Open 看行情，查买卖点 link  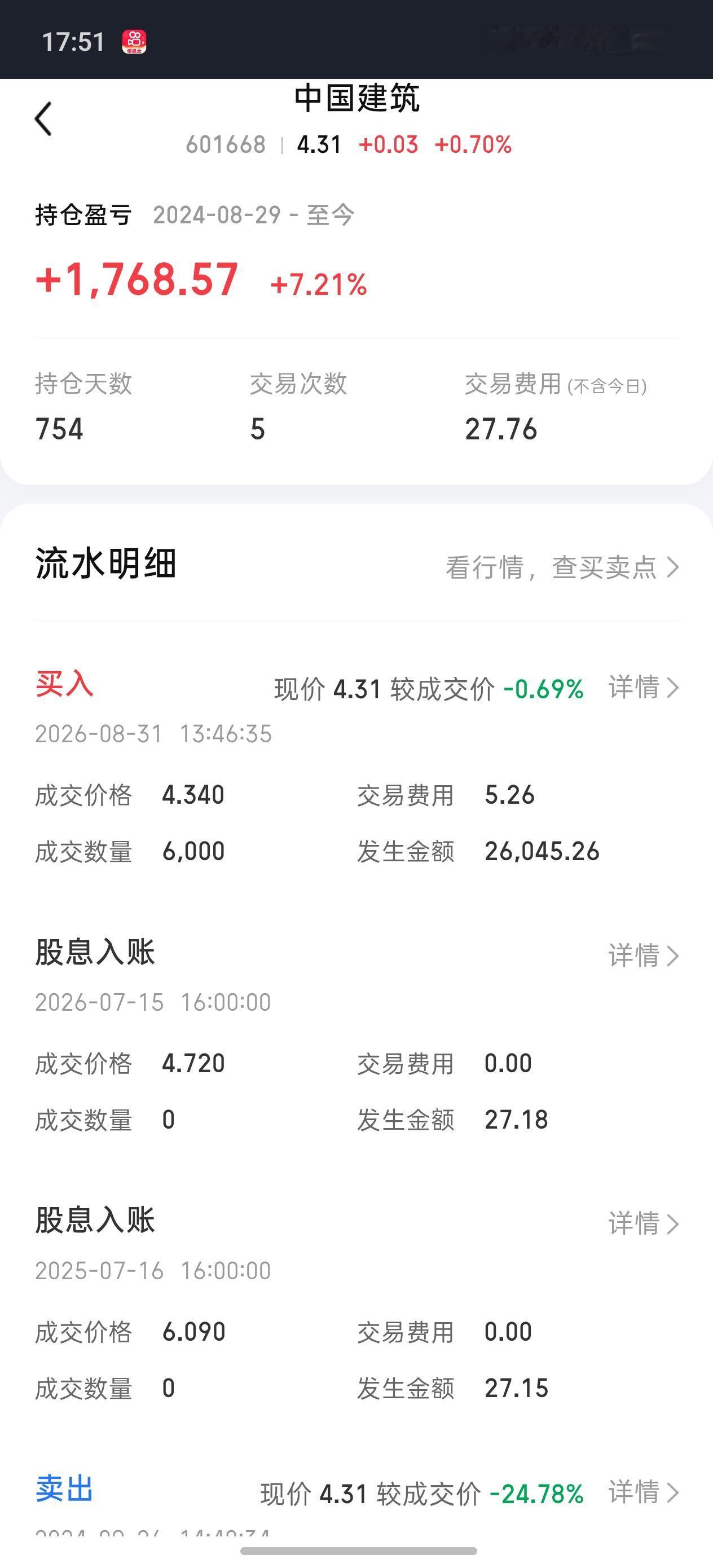coord(561,567)
